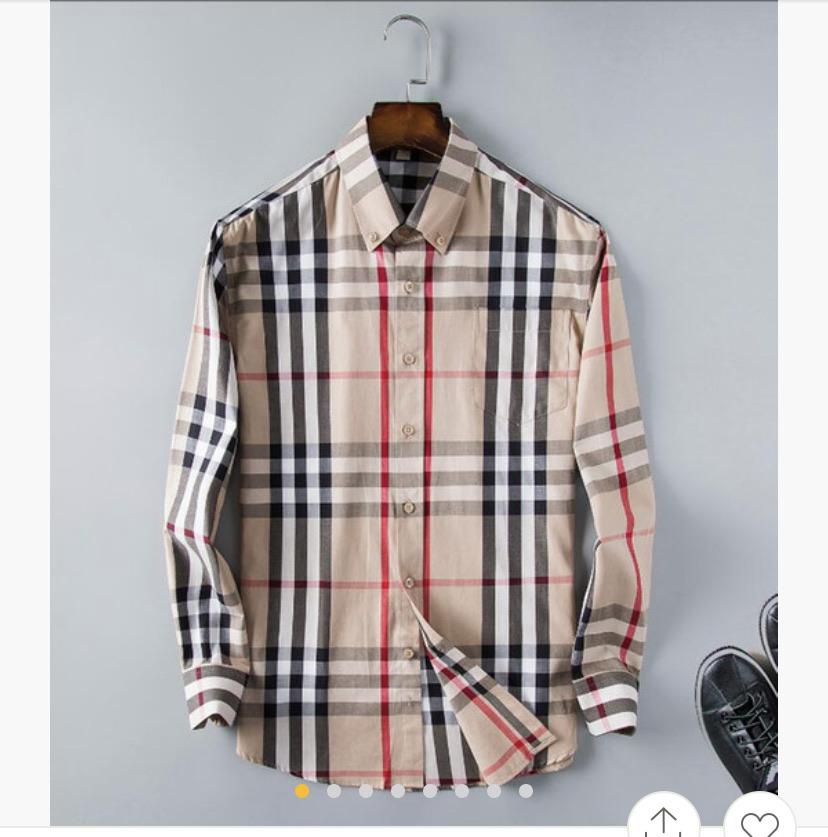828x837 pixels.
Task: Select the fourth pagination dot
Action: click(x=397, y=791)
